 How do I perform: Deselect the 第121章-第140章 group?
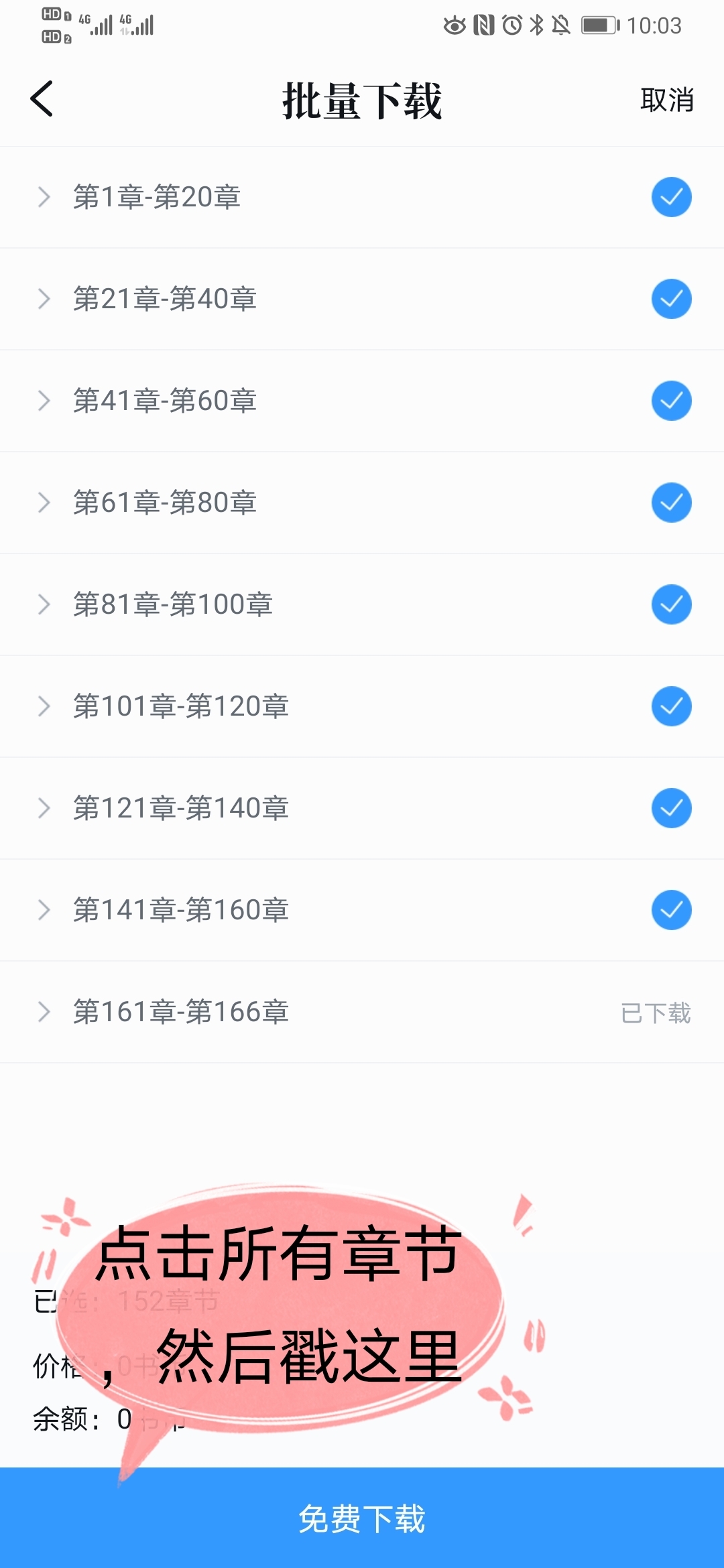coord(671,808)
